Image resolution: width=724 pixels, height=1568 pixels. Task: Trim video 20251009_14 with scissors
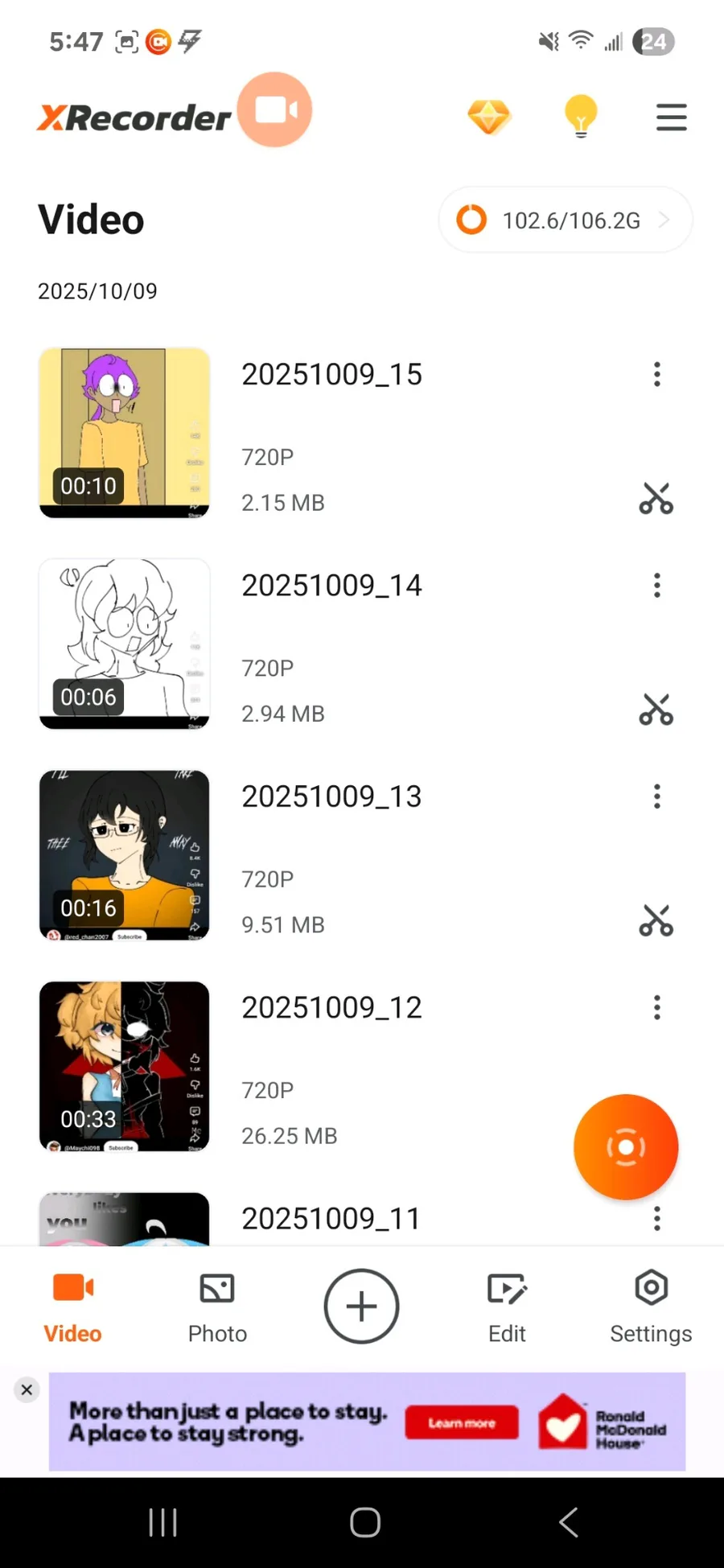pos(656,710)
